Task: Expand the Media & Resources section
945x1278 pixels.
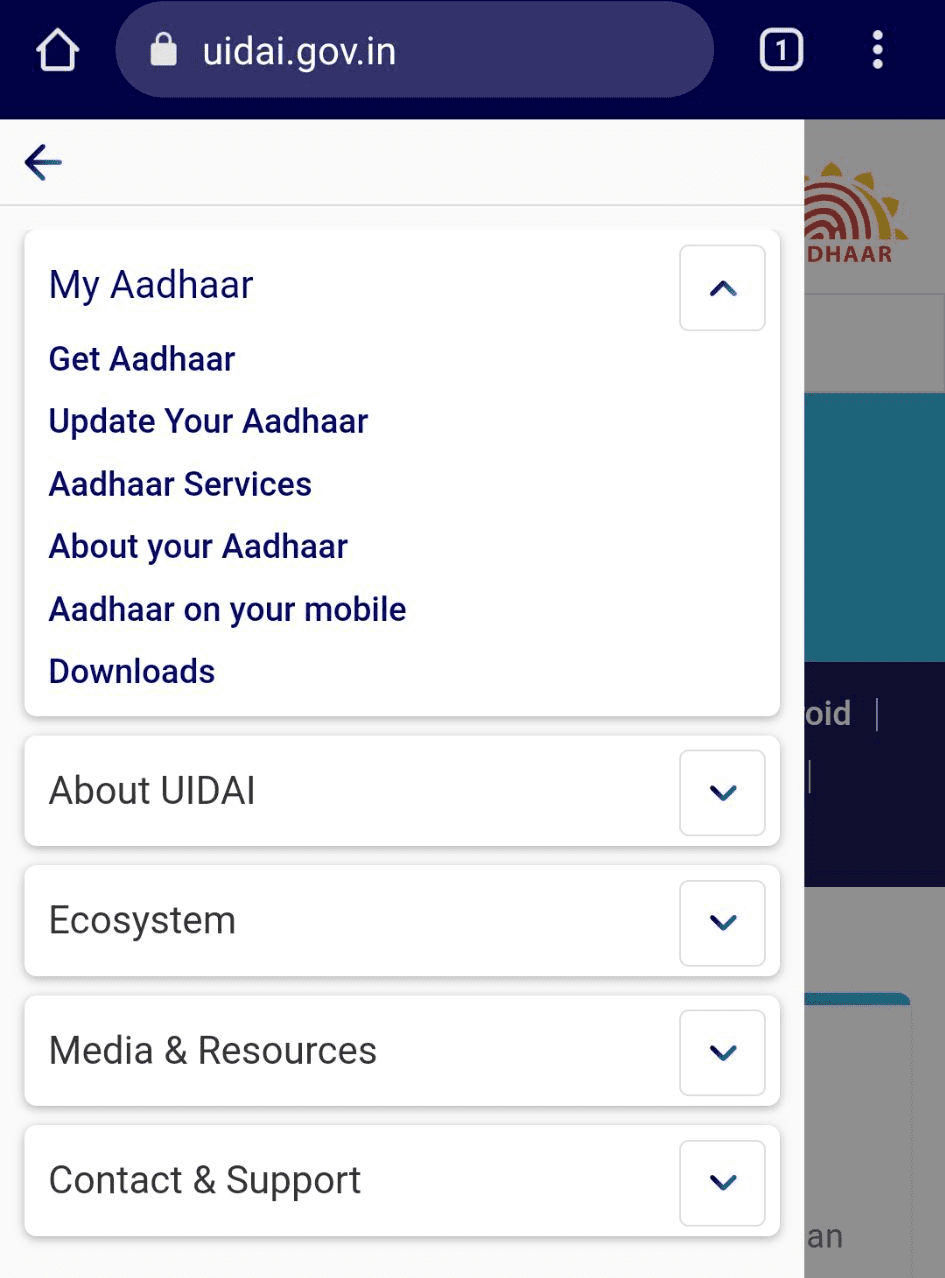Action: pos(721,1052)
